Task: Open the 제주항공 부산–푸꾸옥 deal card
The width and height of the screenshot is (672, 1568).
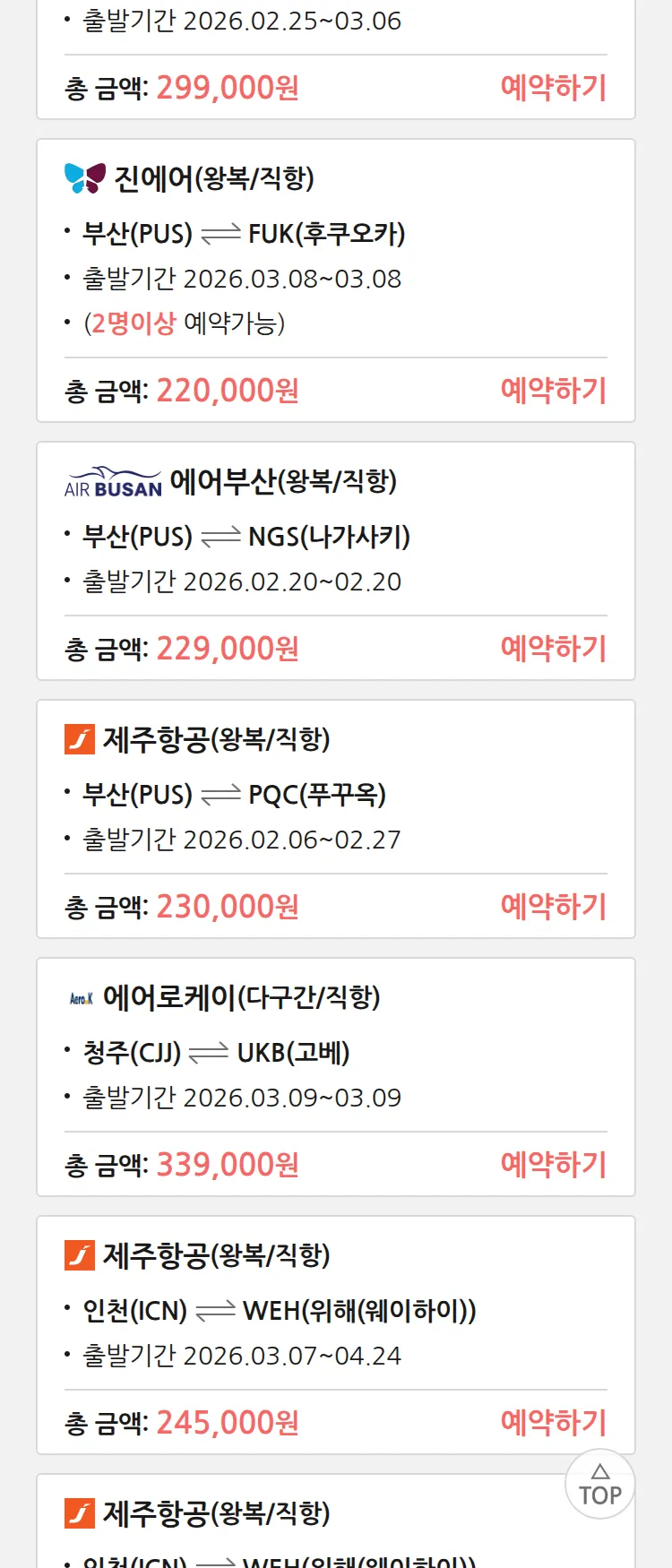Action: [x=335, y=794]
